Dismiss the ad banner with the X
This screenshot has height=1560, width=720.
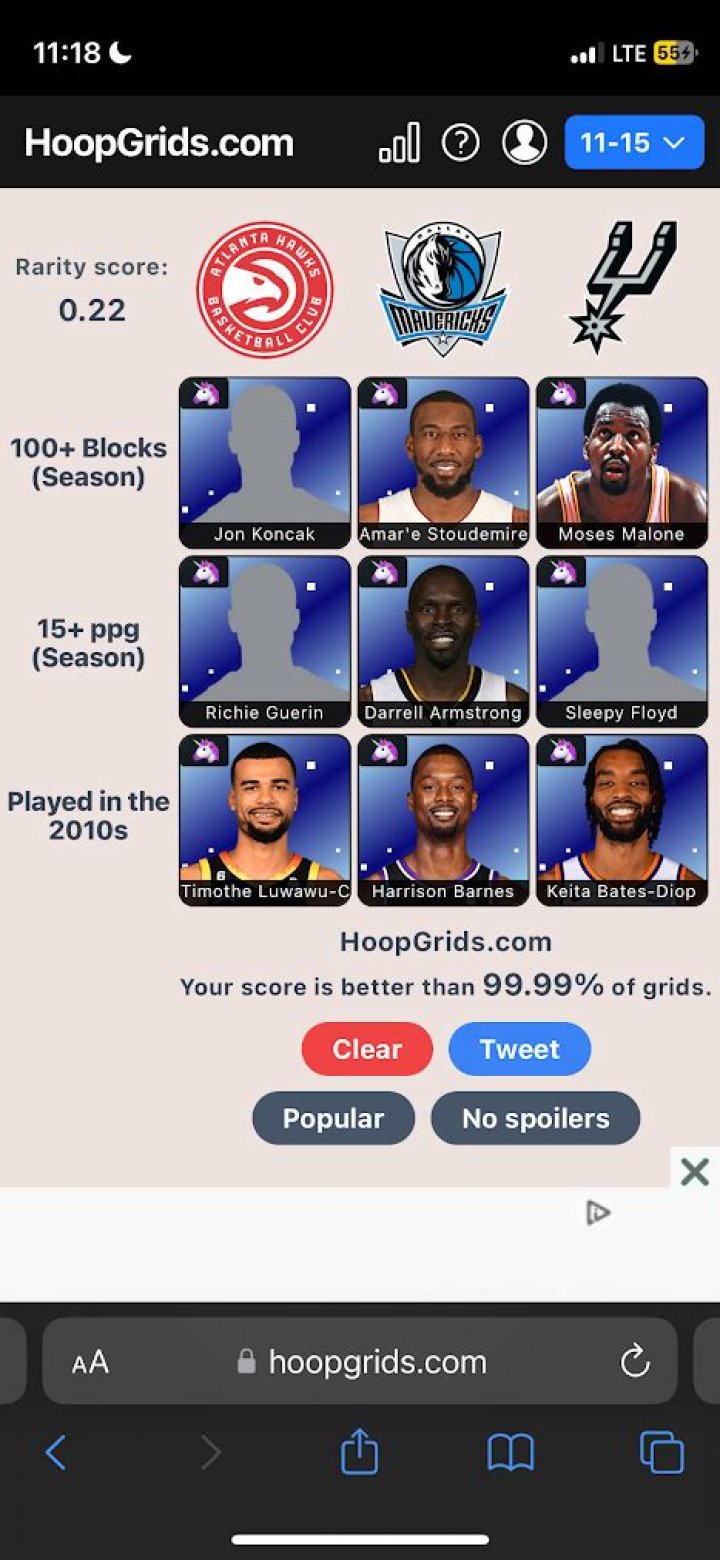point(694,1171)
